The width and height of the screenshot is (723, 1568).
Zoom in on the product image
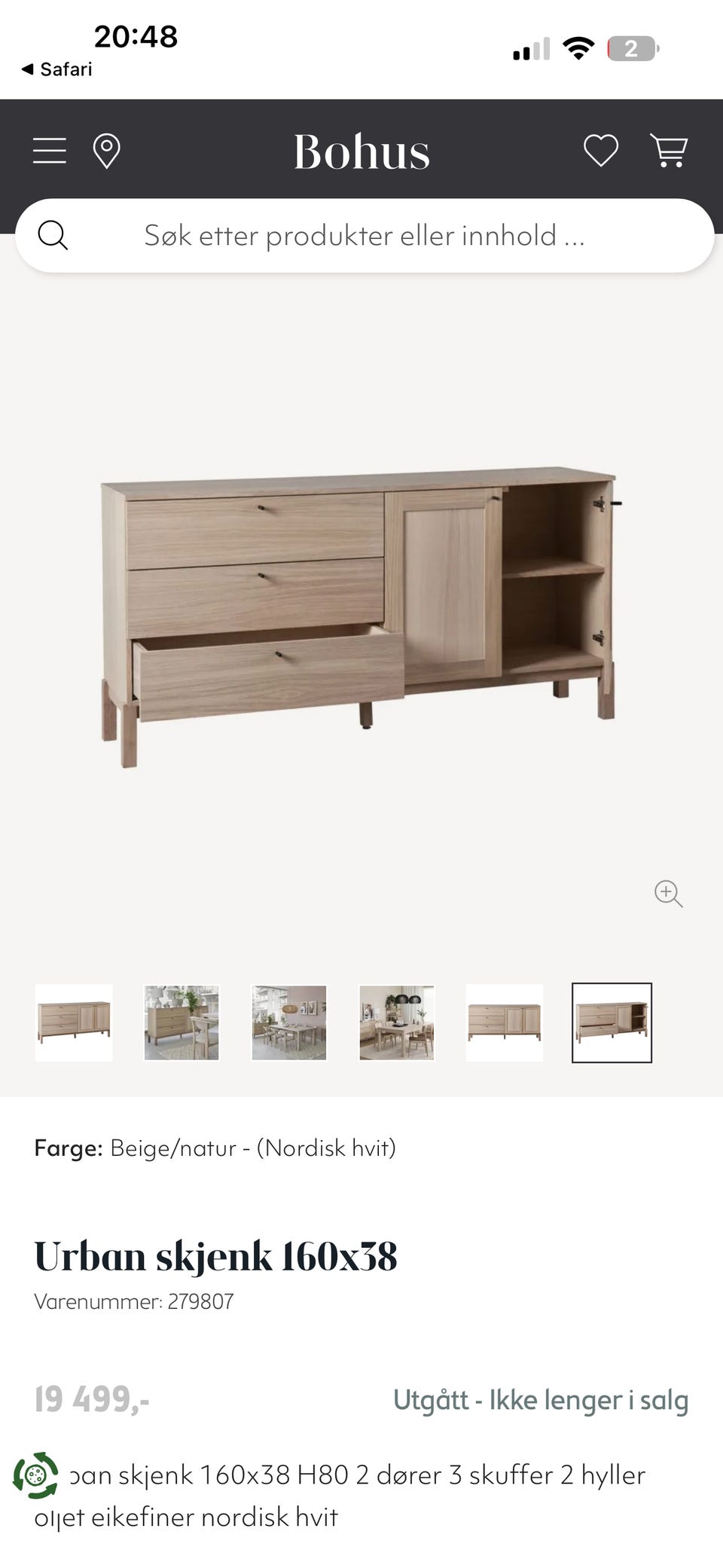coord(668,894)
